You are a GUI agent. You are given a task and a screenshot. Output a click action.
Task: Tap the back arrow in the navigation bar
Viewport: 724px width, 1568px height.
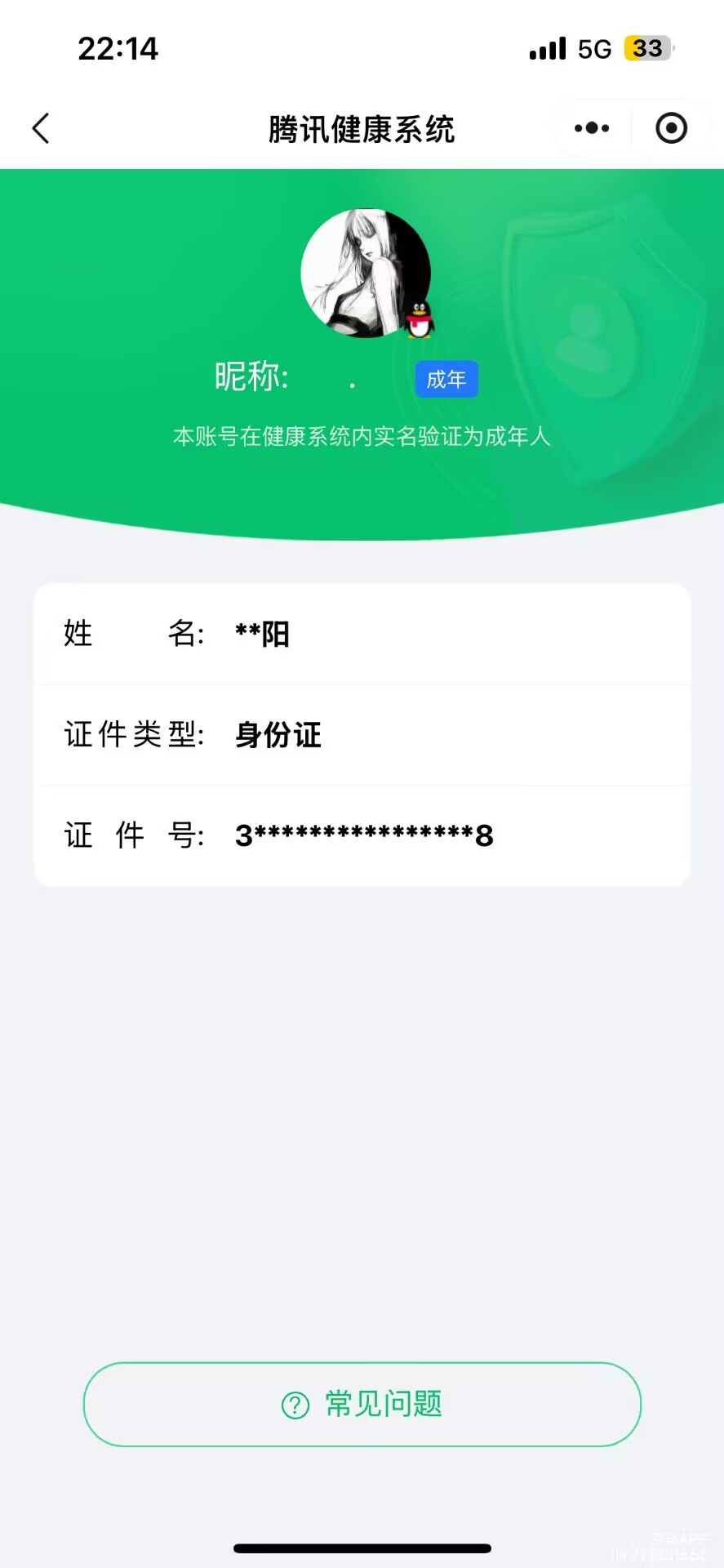click(41, 128)
